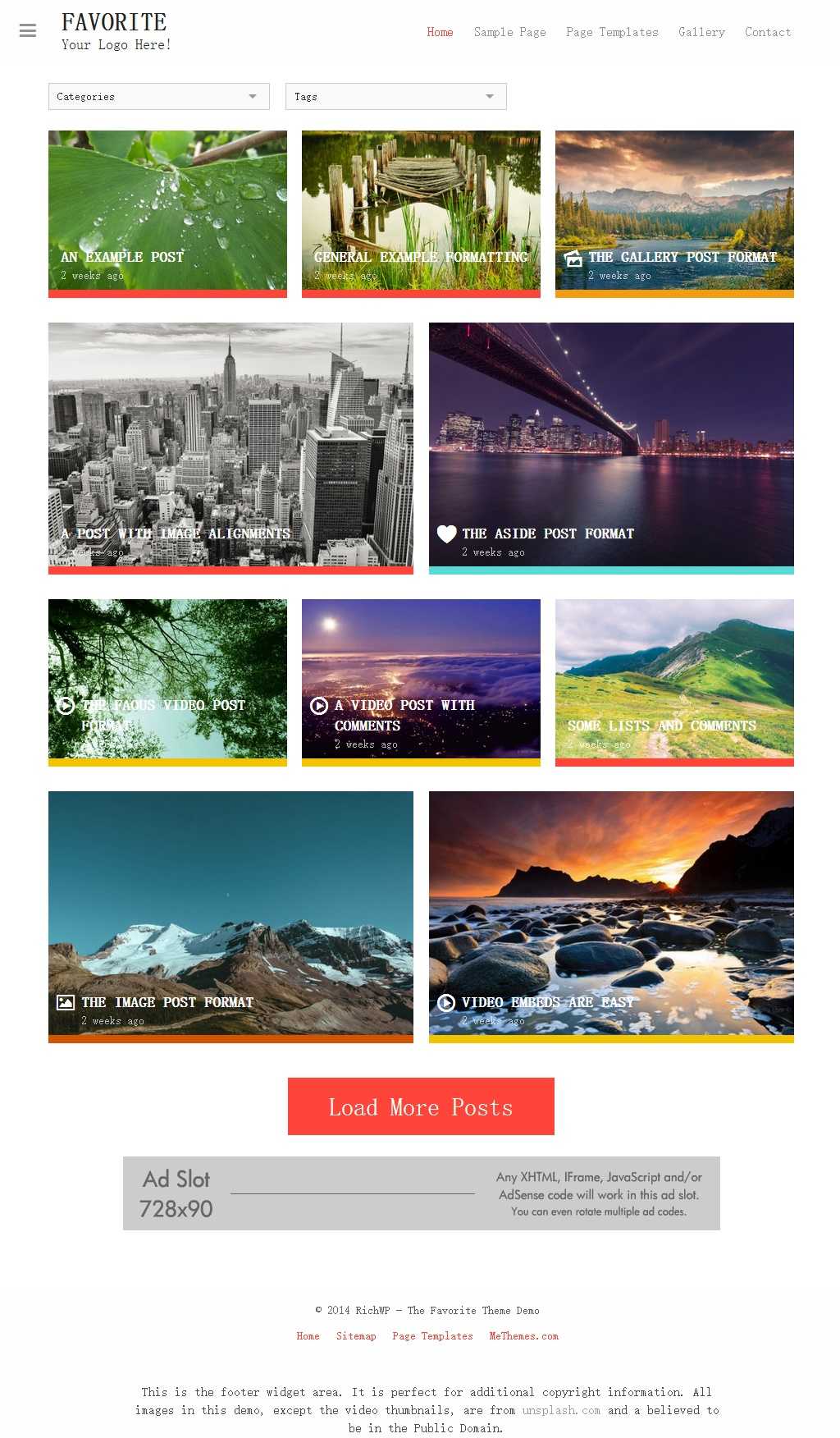Open Video Embeds Are Easy post
This screenshot has height=1438, width=840.
point(611,917)
